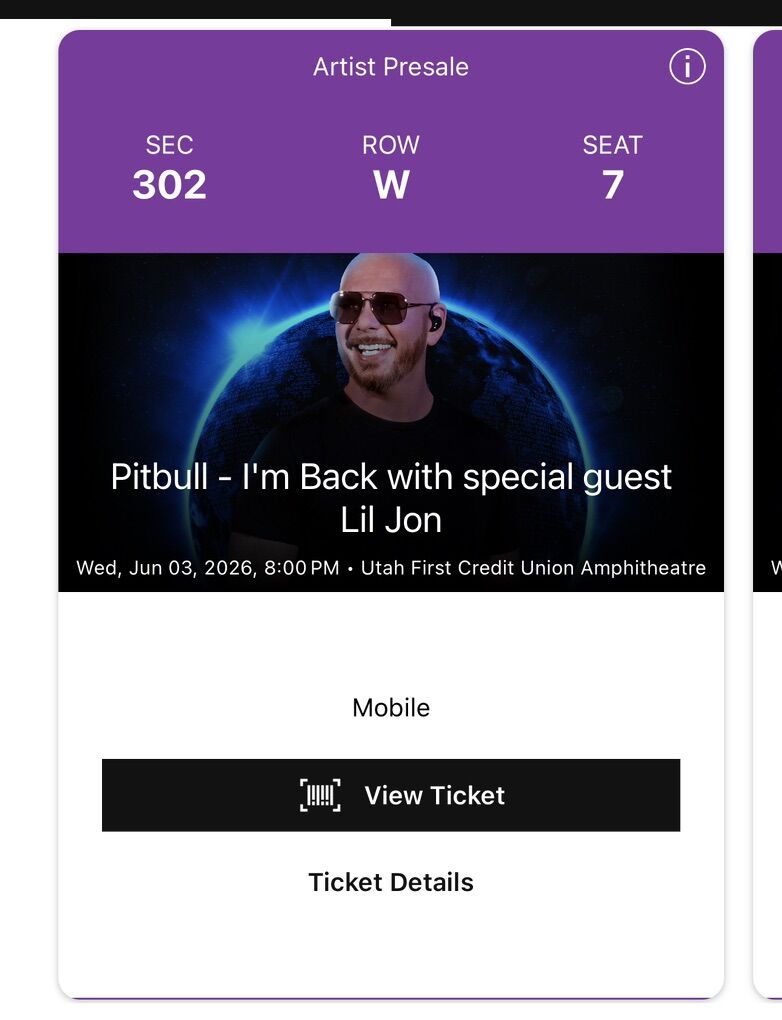This screenshot has width=782, height=1020.
Task: Click the event title Pitbull - I'm Back
Action: click(390, 477)
